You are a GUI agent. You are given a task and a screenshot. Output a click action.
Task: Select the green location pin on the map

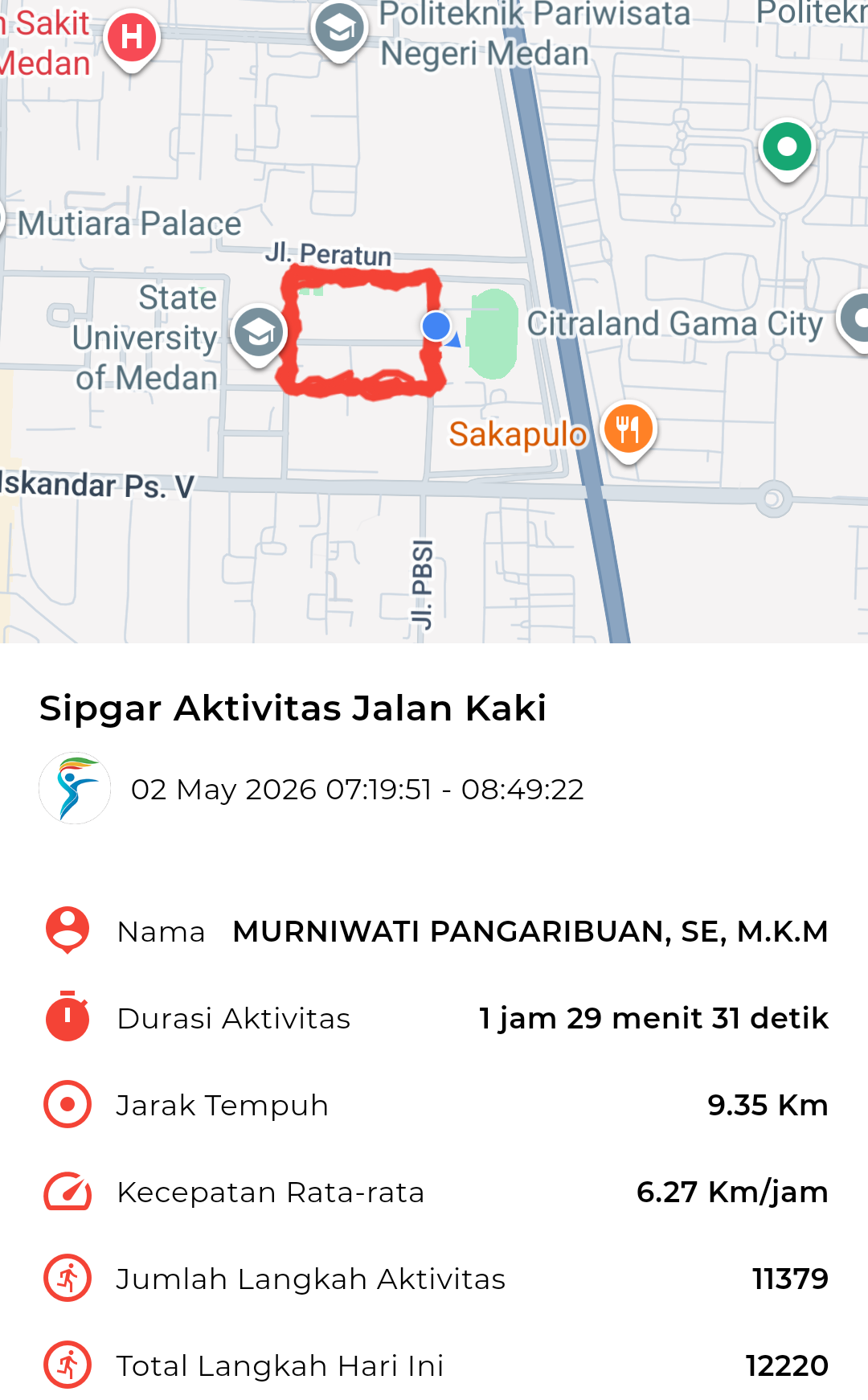pos(787,150)
